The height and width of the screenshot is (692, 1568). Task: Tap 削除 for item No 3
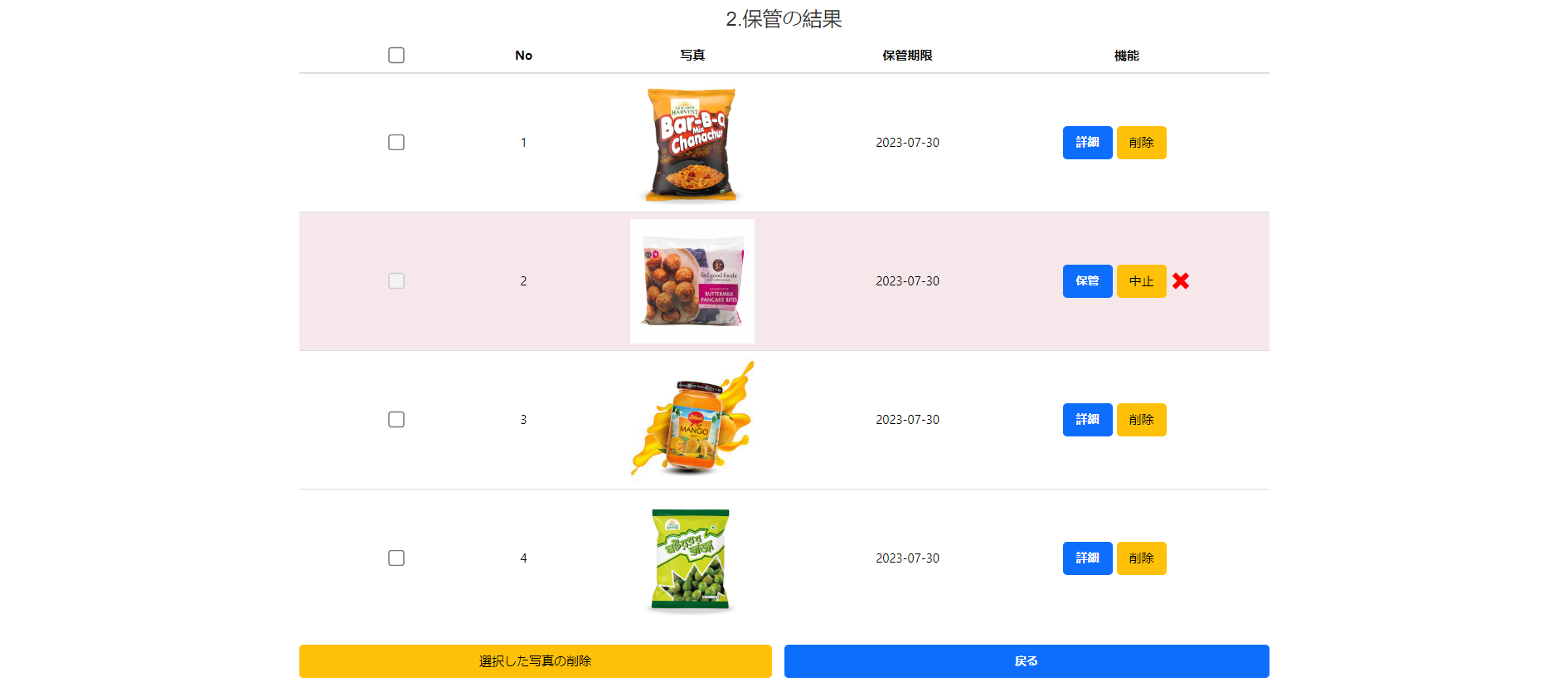(1141, 420)
